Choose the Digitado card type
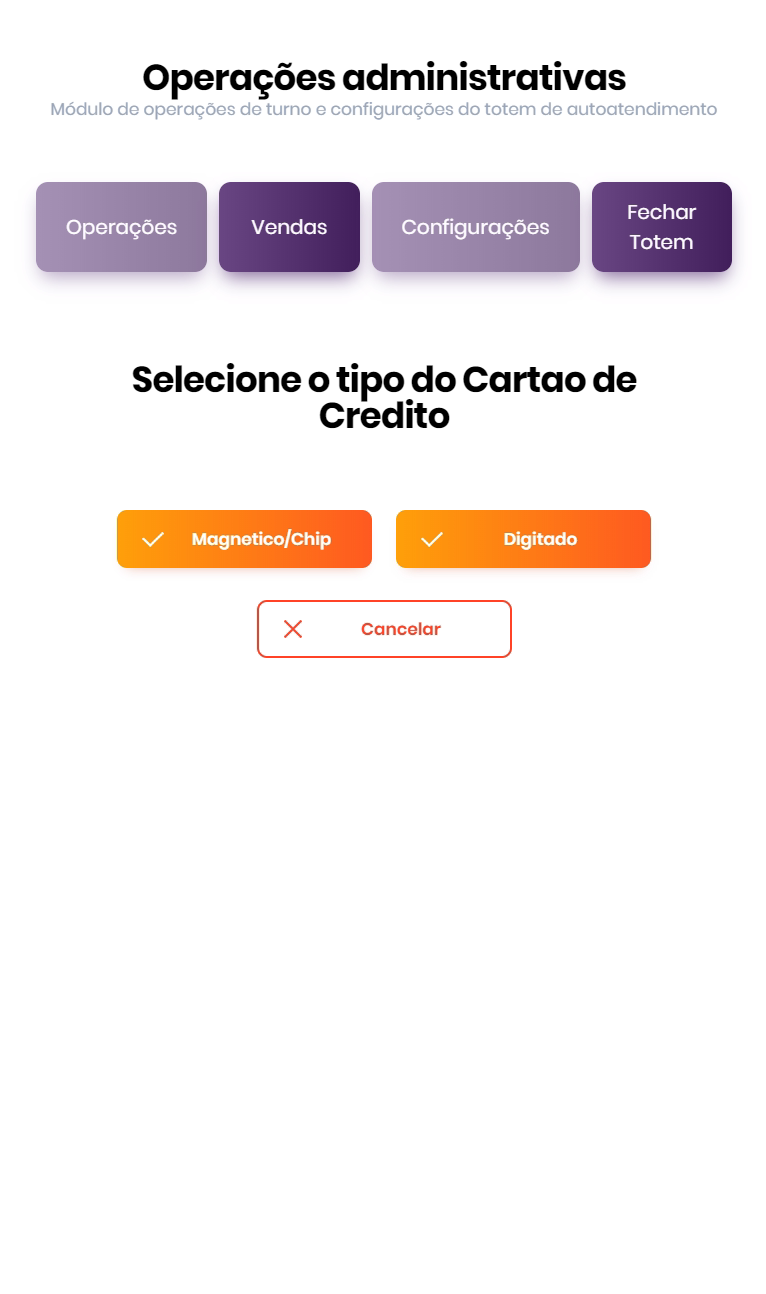766x1294 pixels. click(x=523, y=539)
